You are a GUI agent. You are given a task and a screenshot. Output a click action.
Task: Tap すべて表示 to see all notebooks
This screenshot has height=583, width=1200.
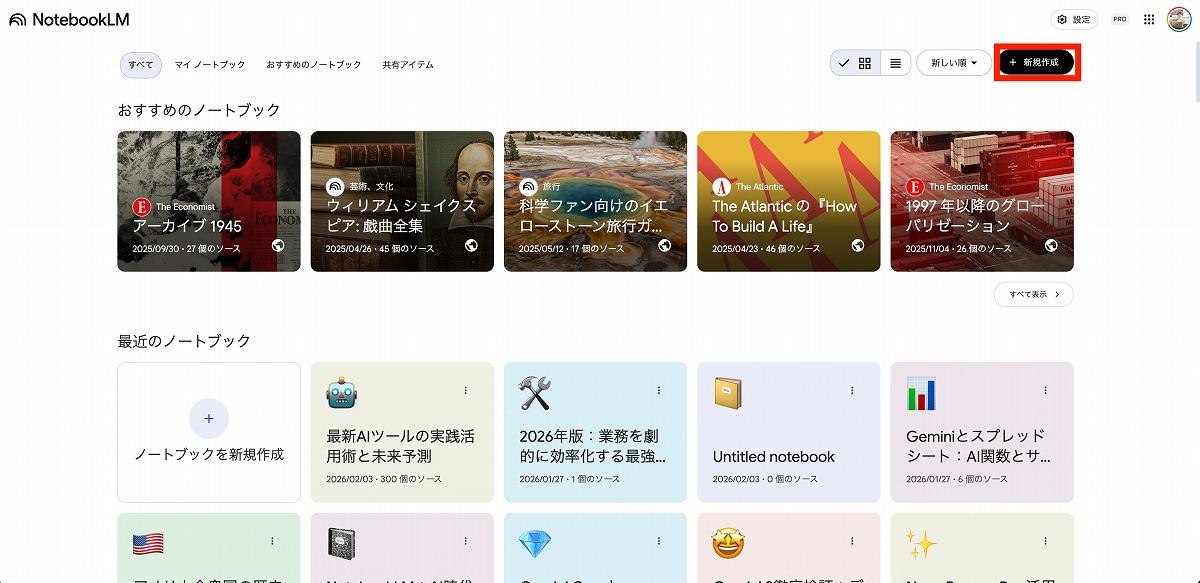click(x=1033, y=294)
